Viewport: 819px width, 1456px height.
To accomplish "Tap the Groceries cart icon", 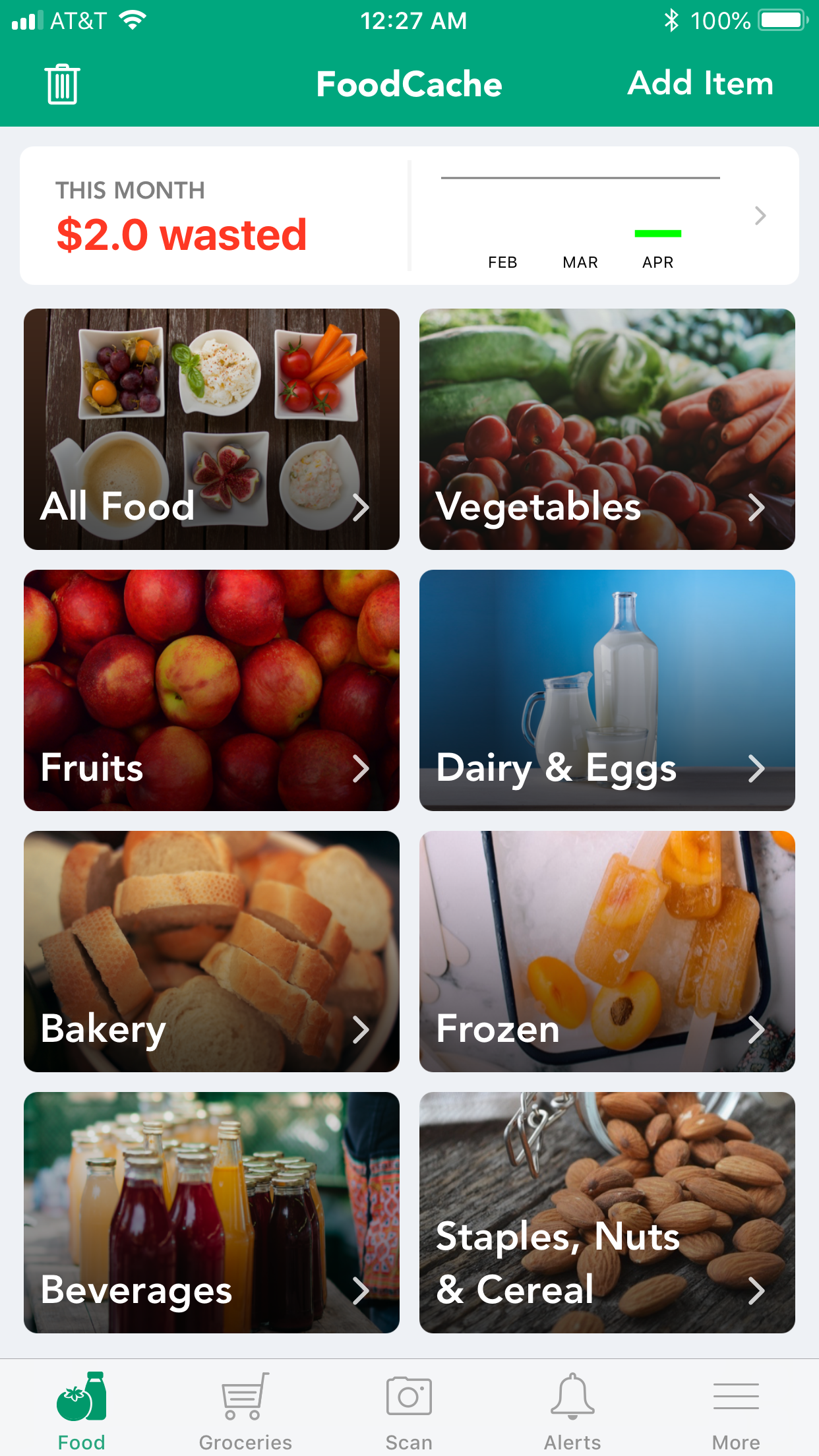I will 245,1393.
